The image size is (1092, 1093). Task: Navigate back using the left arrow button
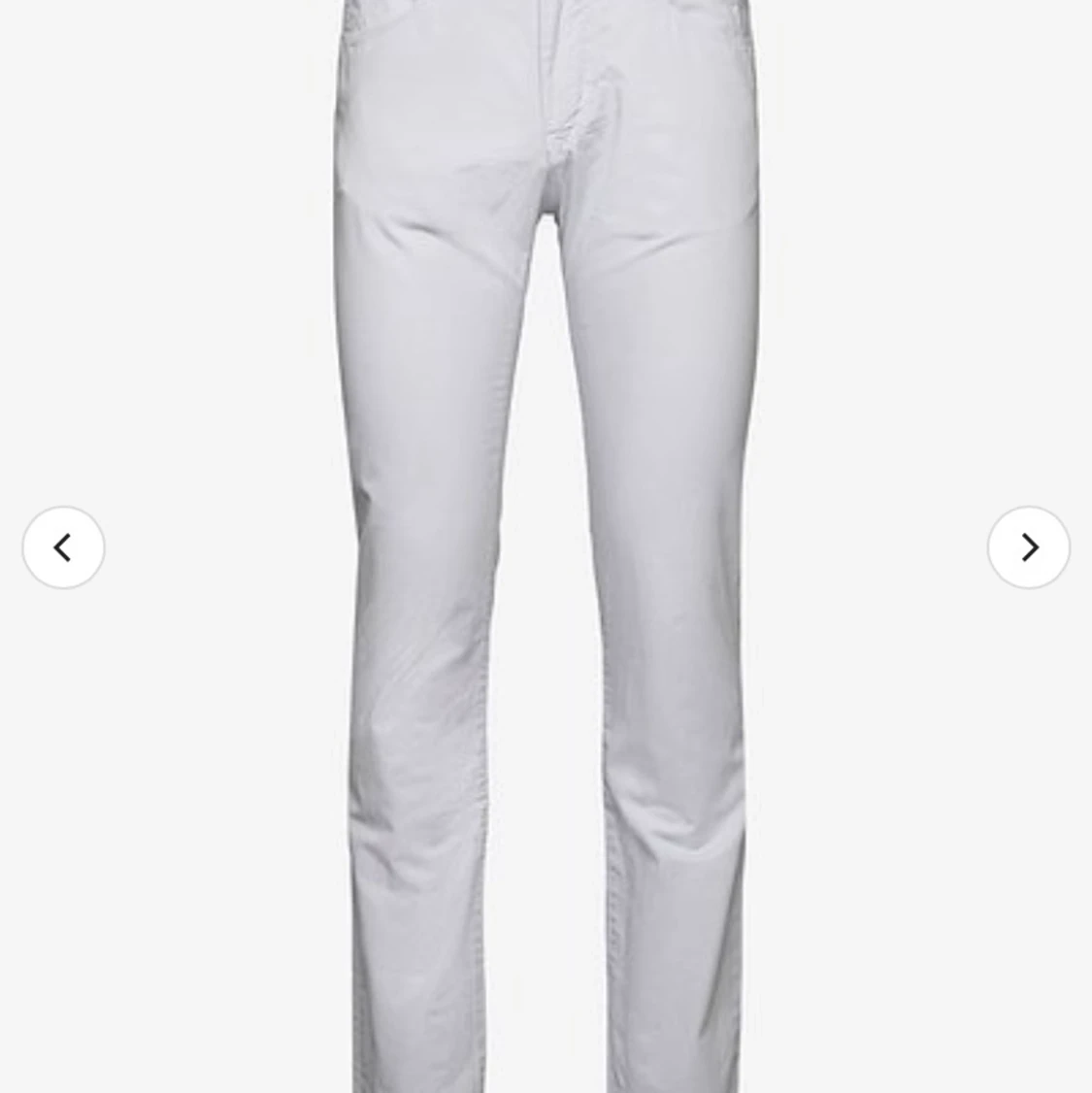[62, 546]
